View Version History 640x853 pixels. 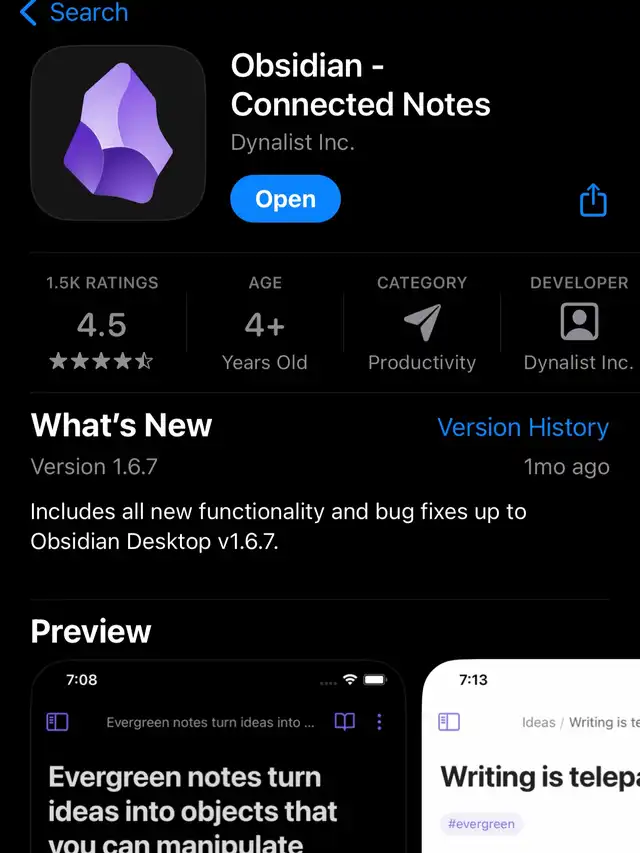[523, 427]
